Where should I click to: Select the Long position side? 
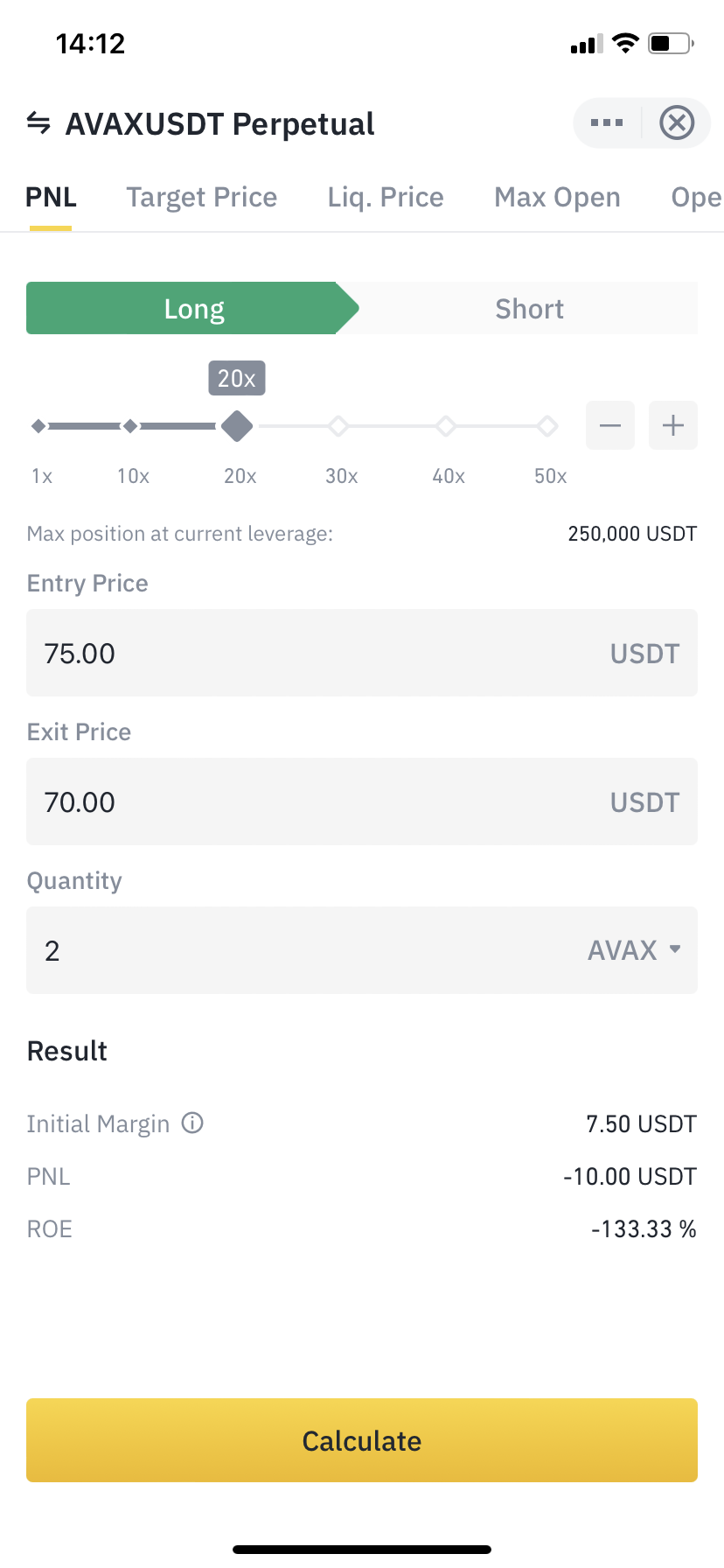[x=194, y=309]
